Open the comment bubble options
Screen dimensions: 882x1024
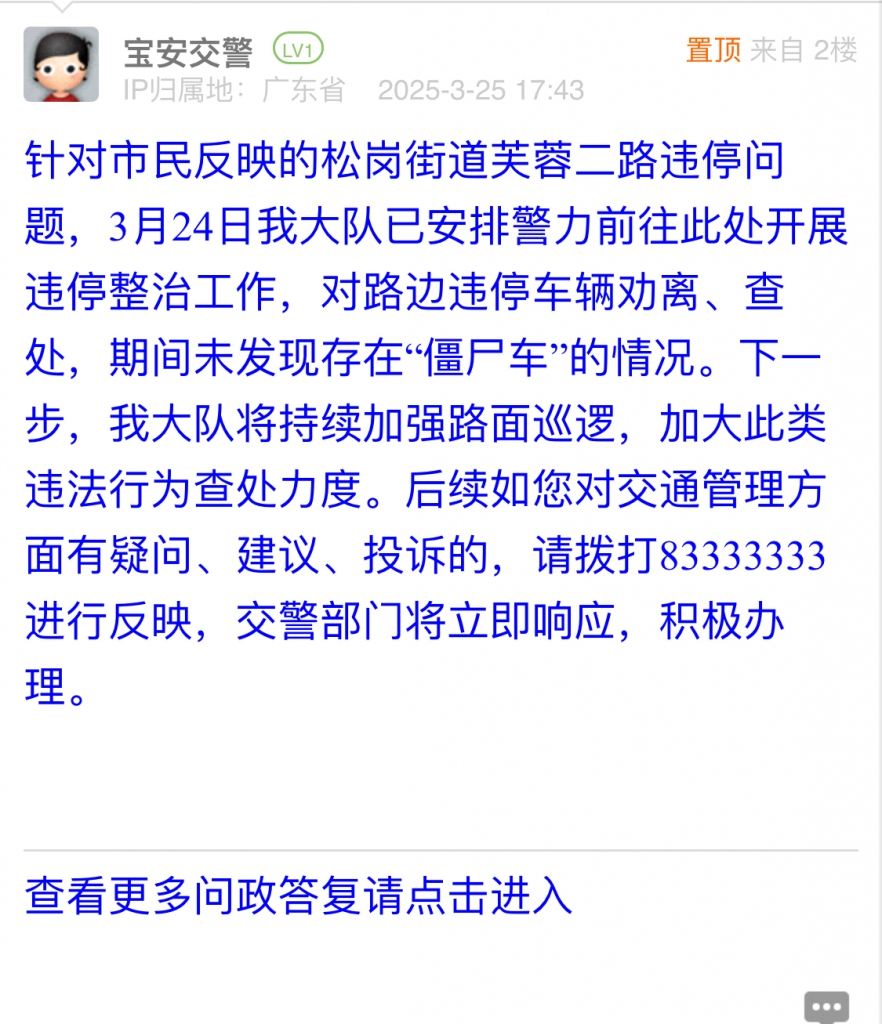[x=826, y=1005]
